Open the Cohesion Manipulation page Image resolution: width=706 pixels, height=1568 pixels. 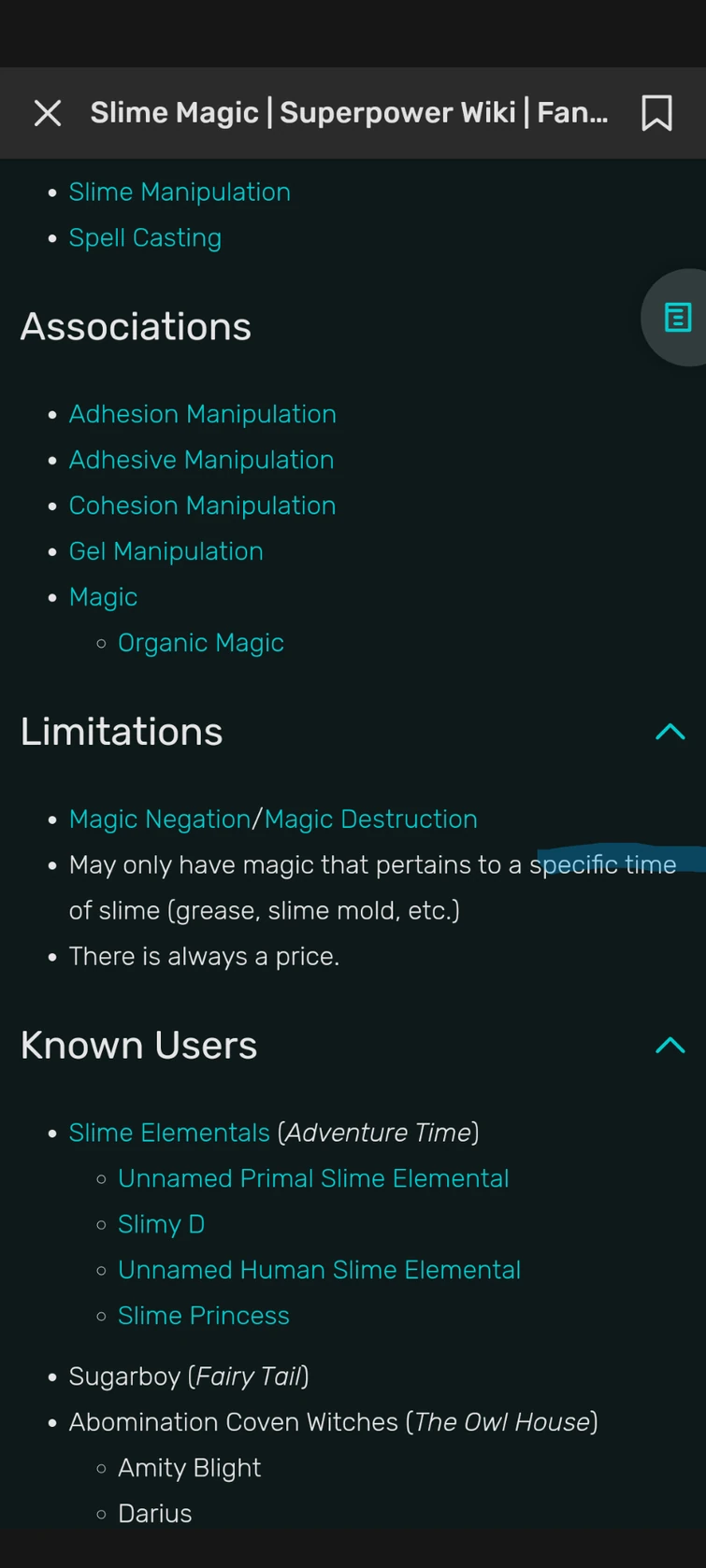(x=202, y=506)
